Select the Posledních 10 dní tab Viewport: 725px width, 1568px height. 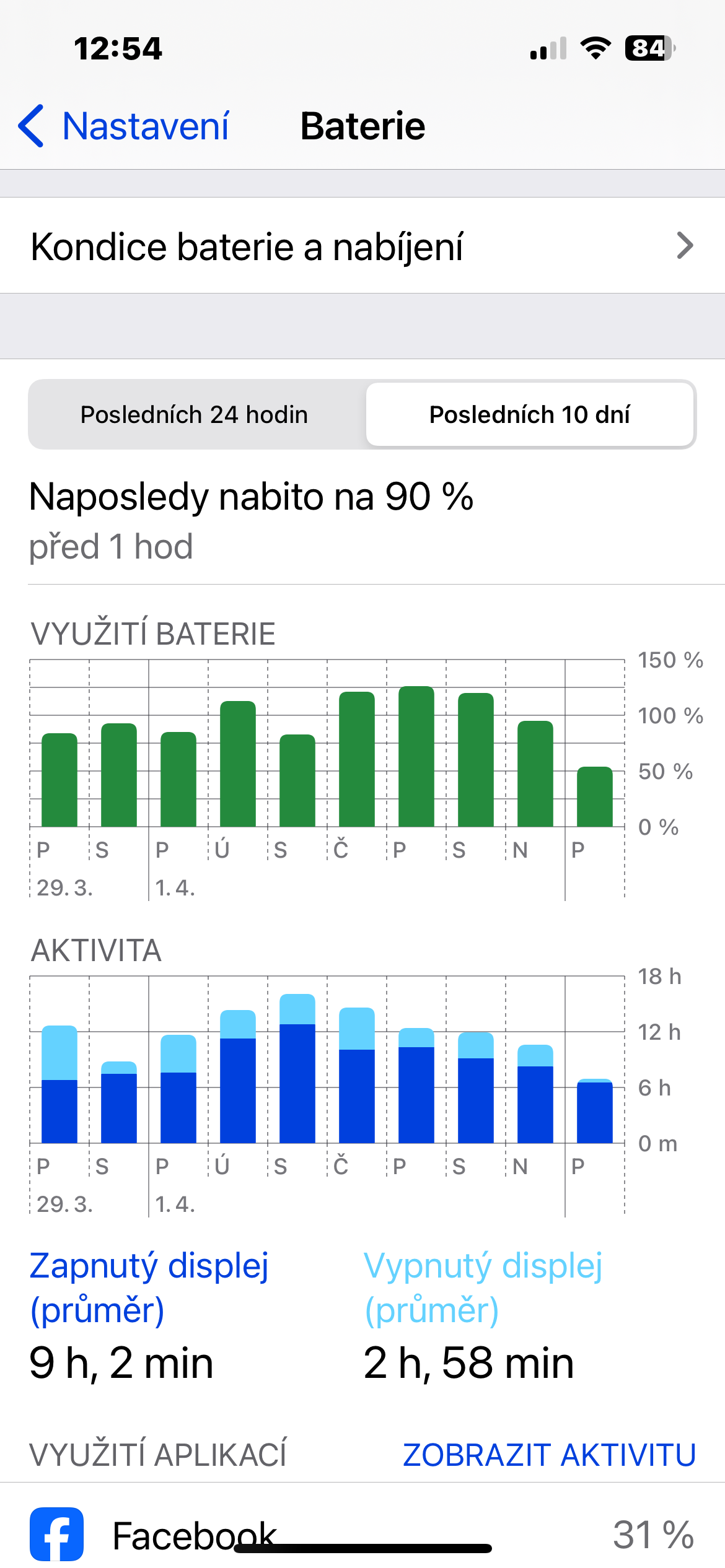(529, 414)
